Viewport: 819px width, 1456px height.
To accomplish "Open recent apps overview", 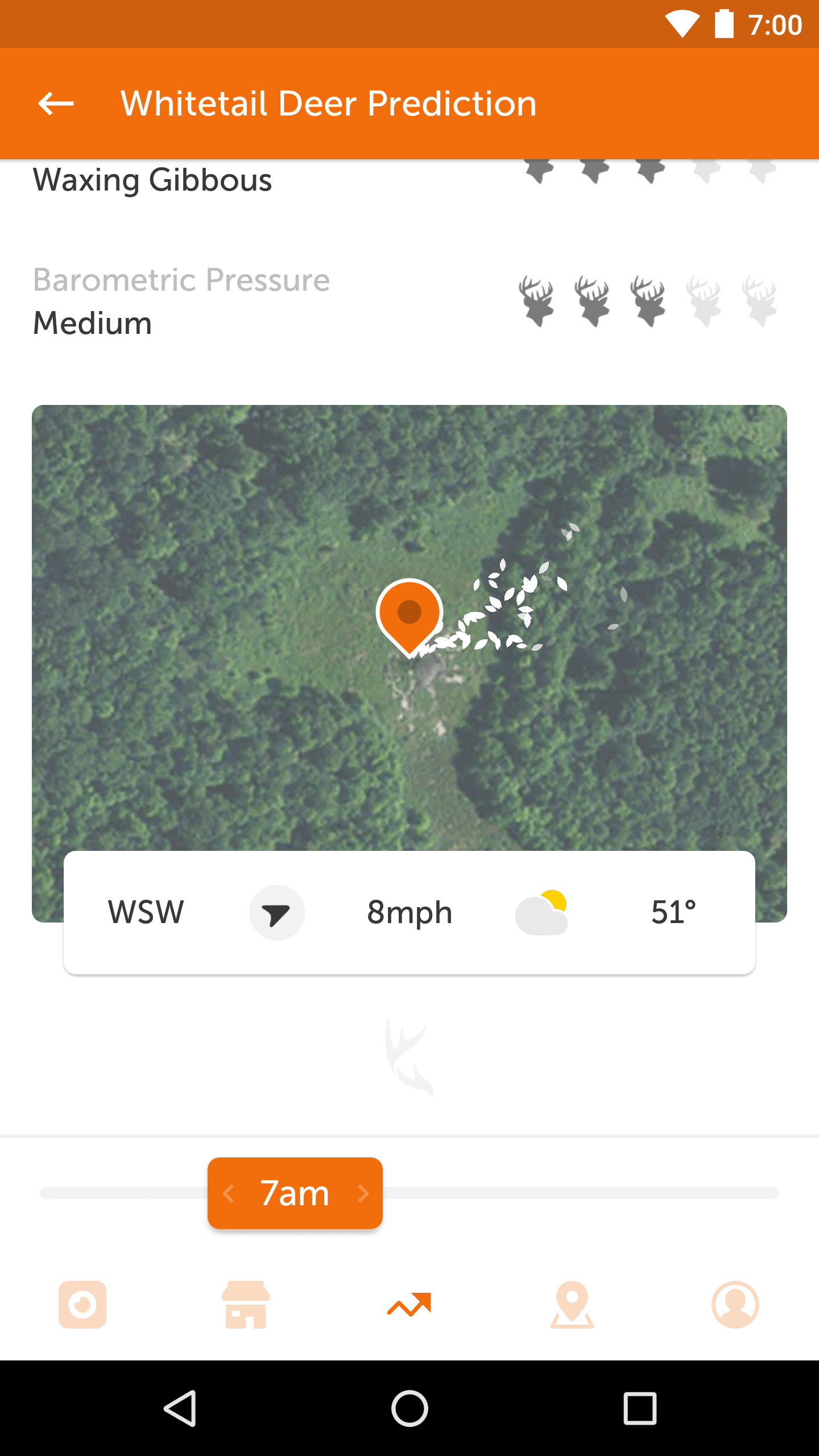I will click(x=640, y=1408).
